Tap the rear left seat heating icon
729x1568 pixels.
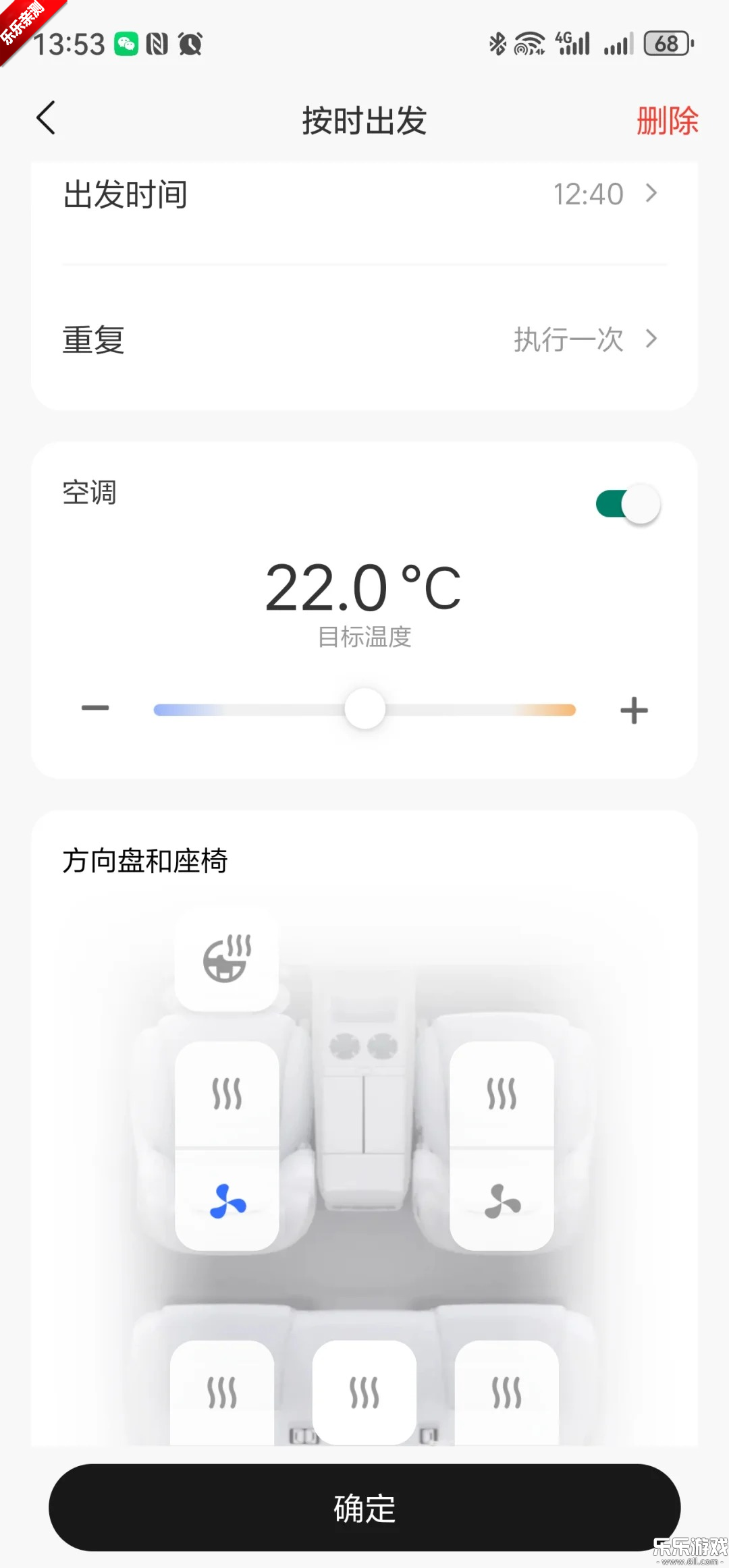click(221, 1393)
